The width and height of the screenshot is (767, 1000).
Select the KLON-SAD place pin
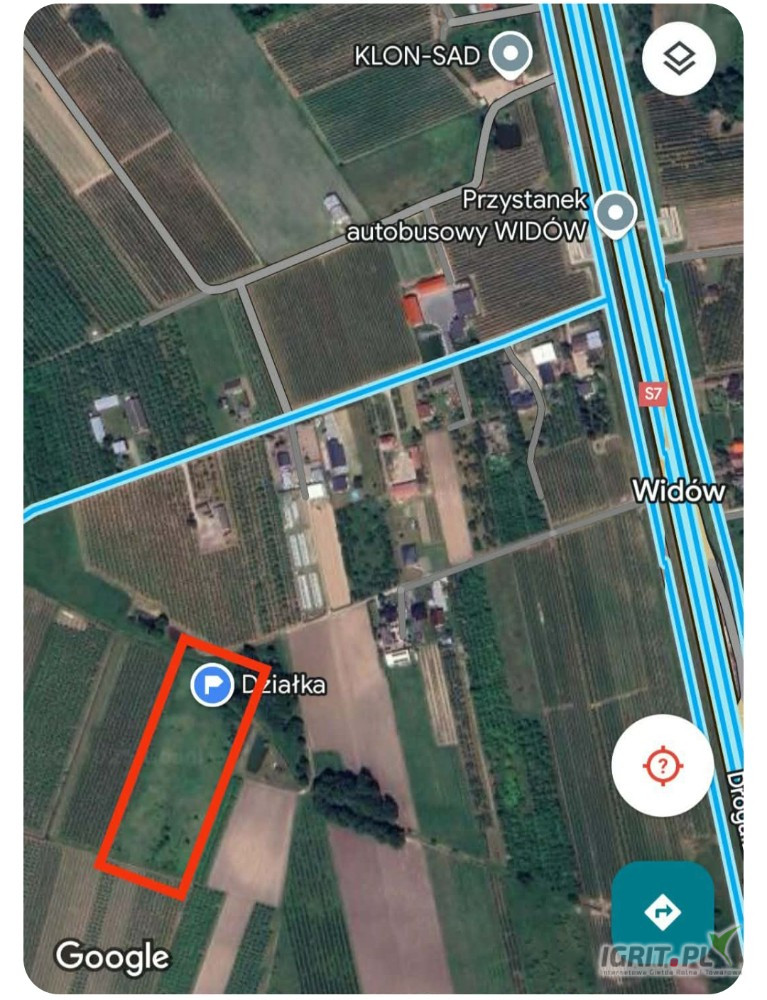tap(514, 54)
